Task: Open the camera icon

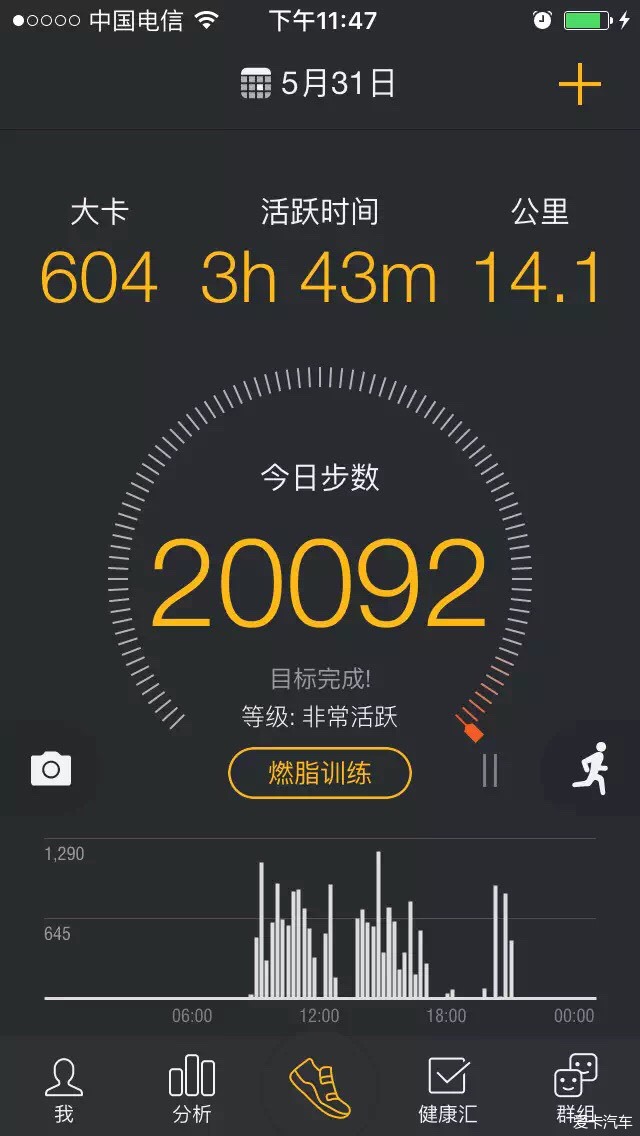Action: [51, 769]
